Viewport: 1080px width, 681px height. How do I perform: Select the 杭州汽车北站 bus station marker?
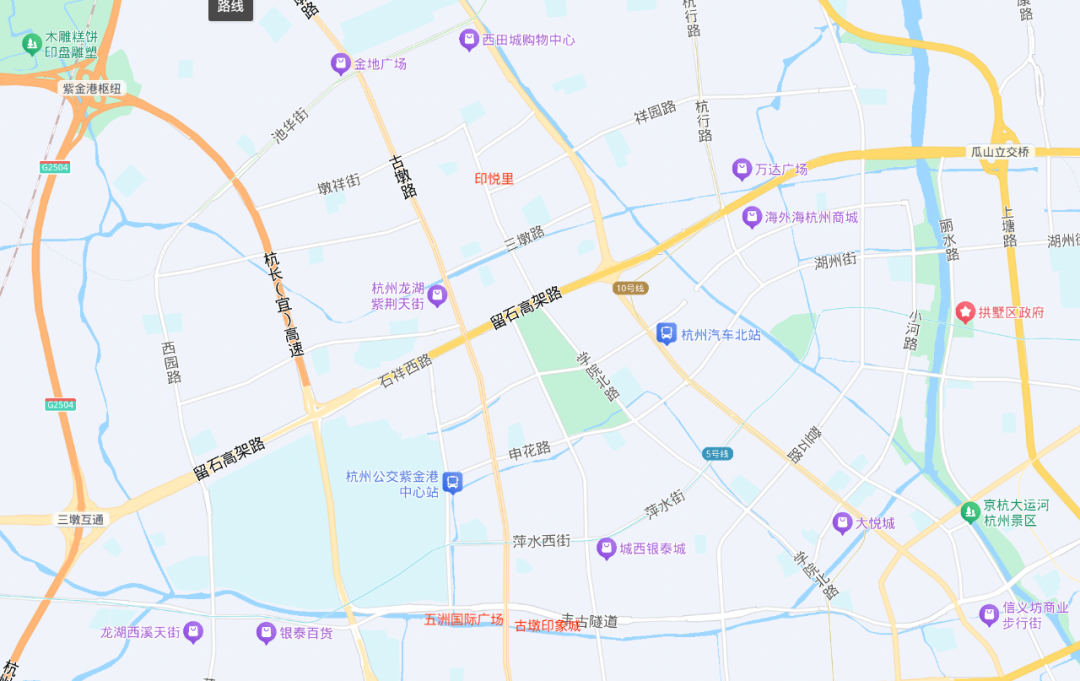point(666,334)
